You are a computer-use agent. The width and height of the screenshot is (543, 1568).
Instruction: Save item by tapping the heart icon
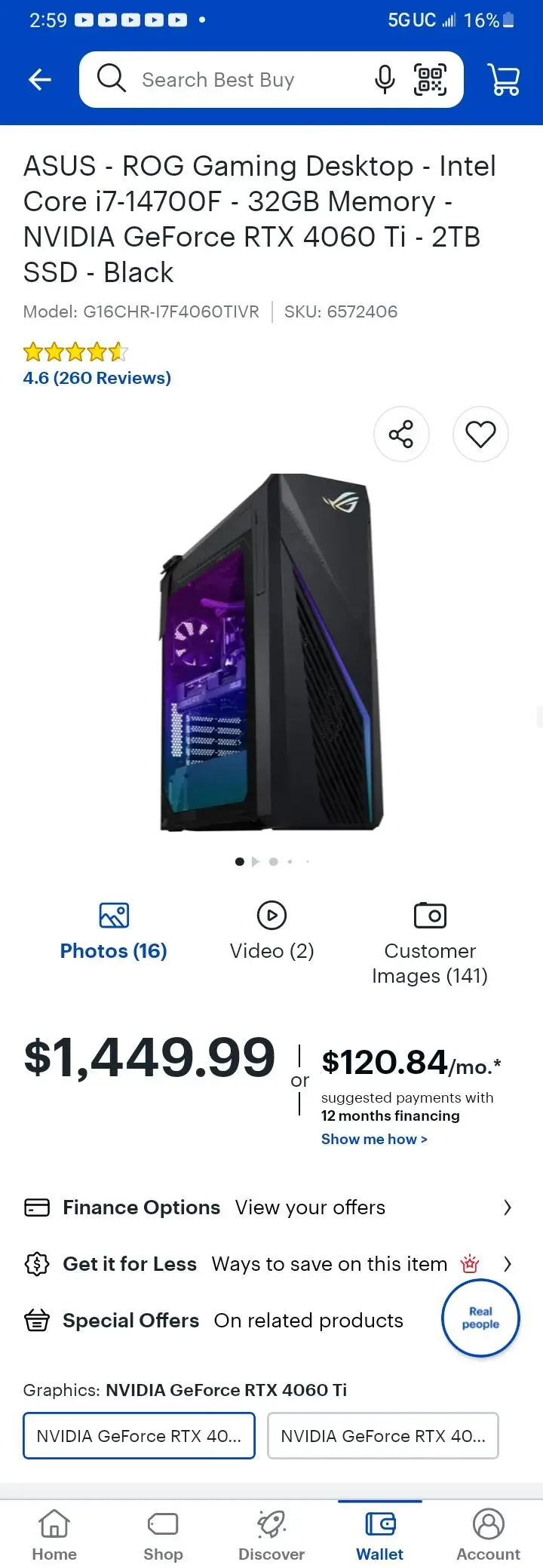click(x=480, y=434)
